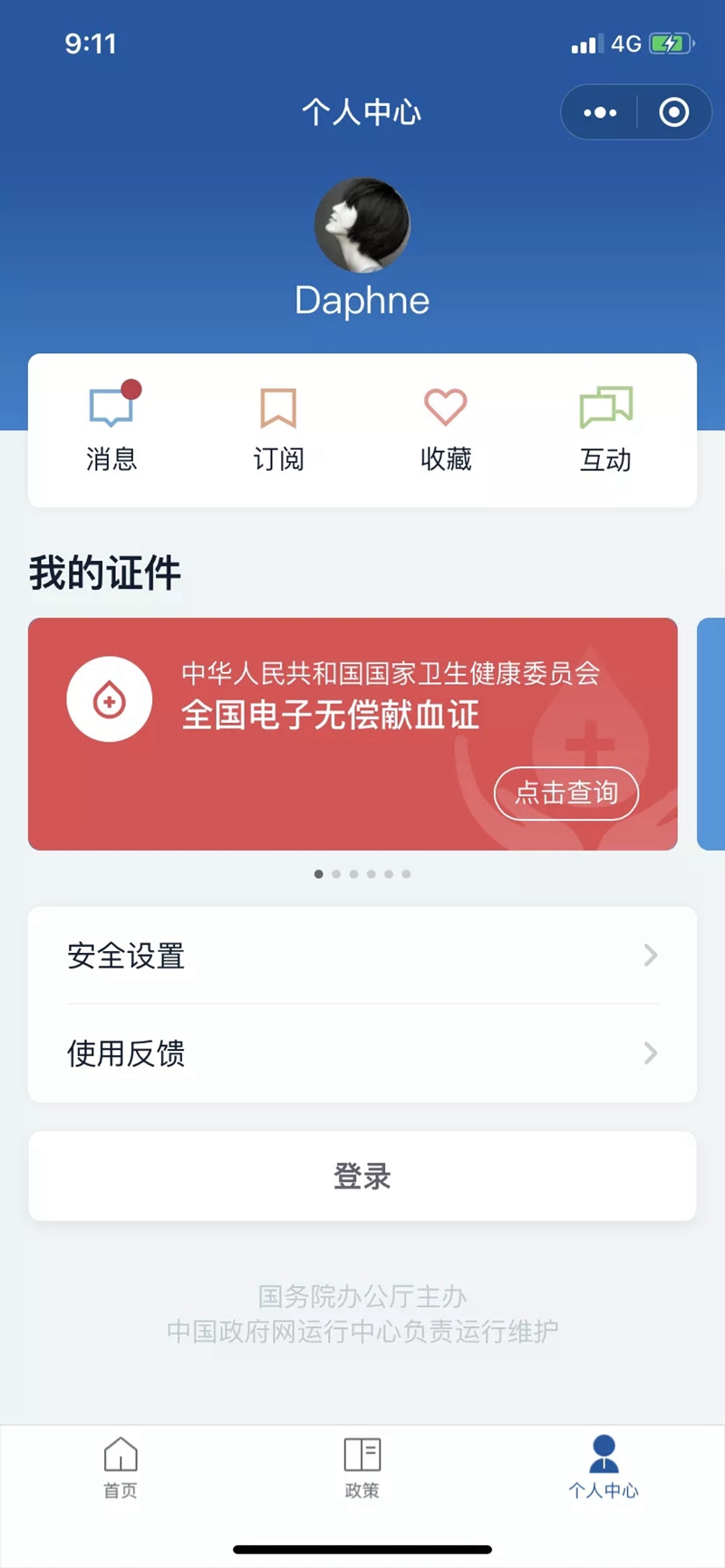Screen dimensions: 725x1568
Task: Tap the Daphne profile avatar
Action: (362, 225)
